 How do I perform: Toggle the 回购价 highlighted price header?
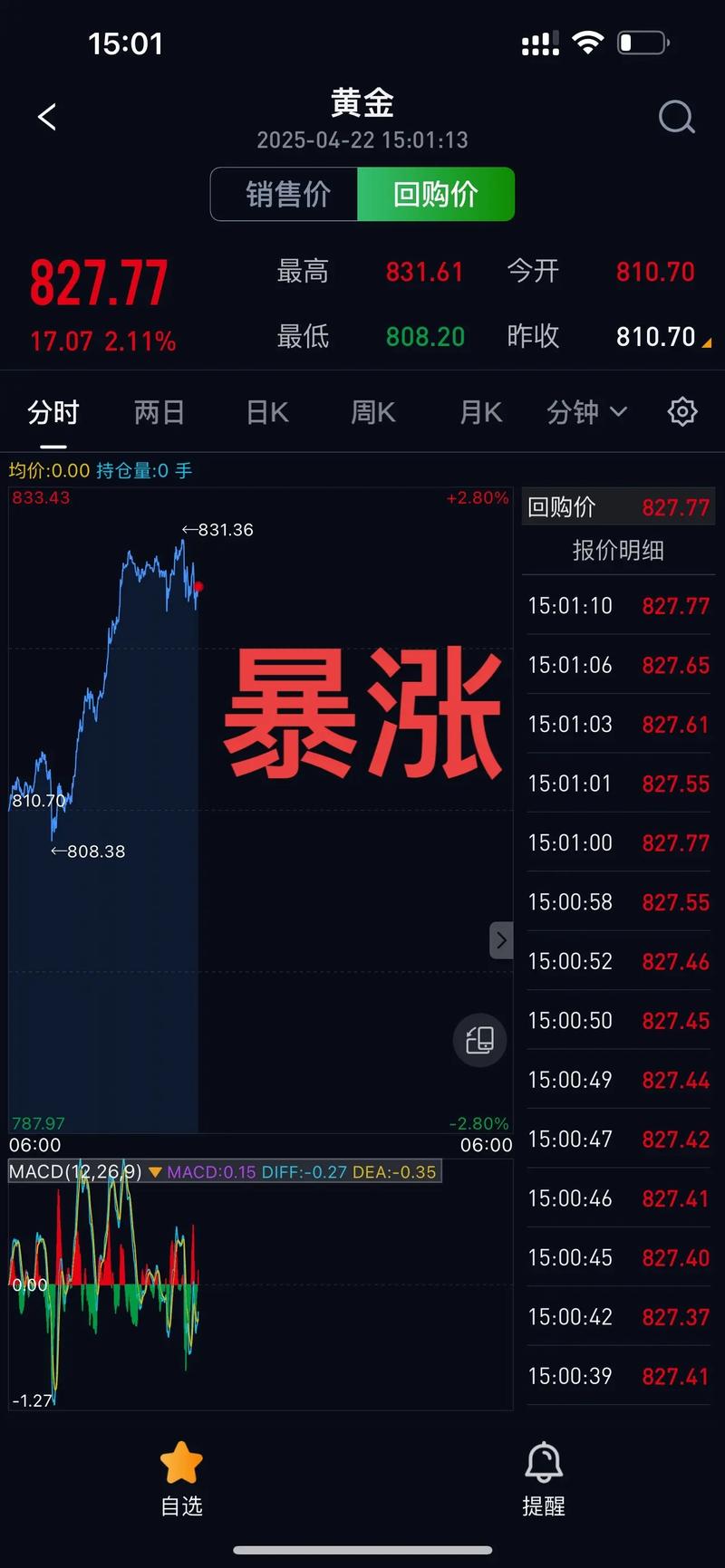(x=617, y=507)
